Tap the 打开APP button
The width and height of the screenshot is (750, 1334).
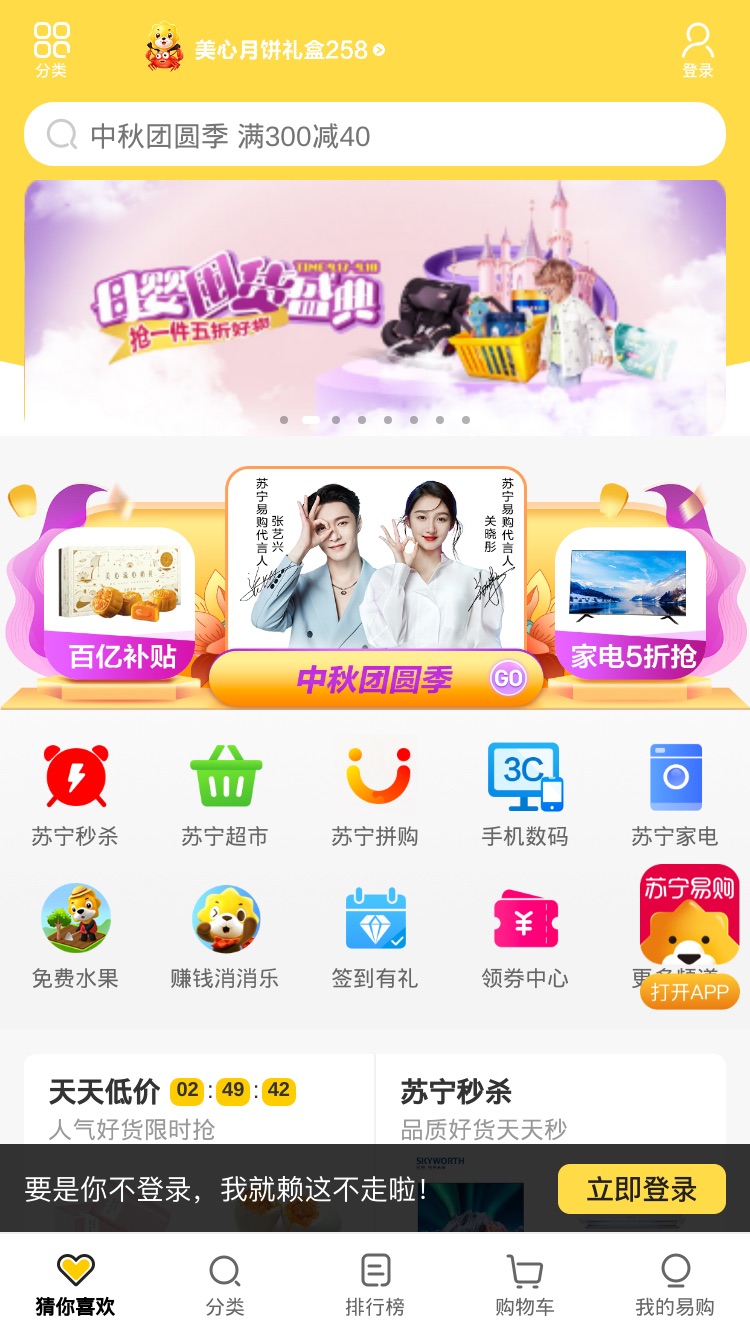[x=690, y=992]
